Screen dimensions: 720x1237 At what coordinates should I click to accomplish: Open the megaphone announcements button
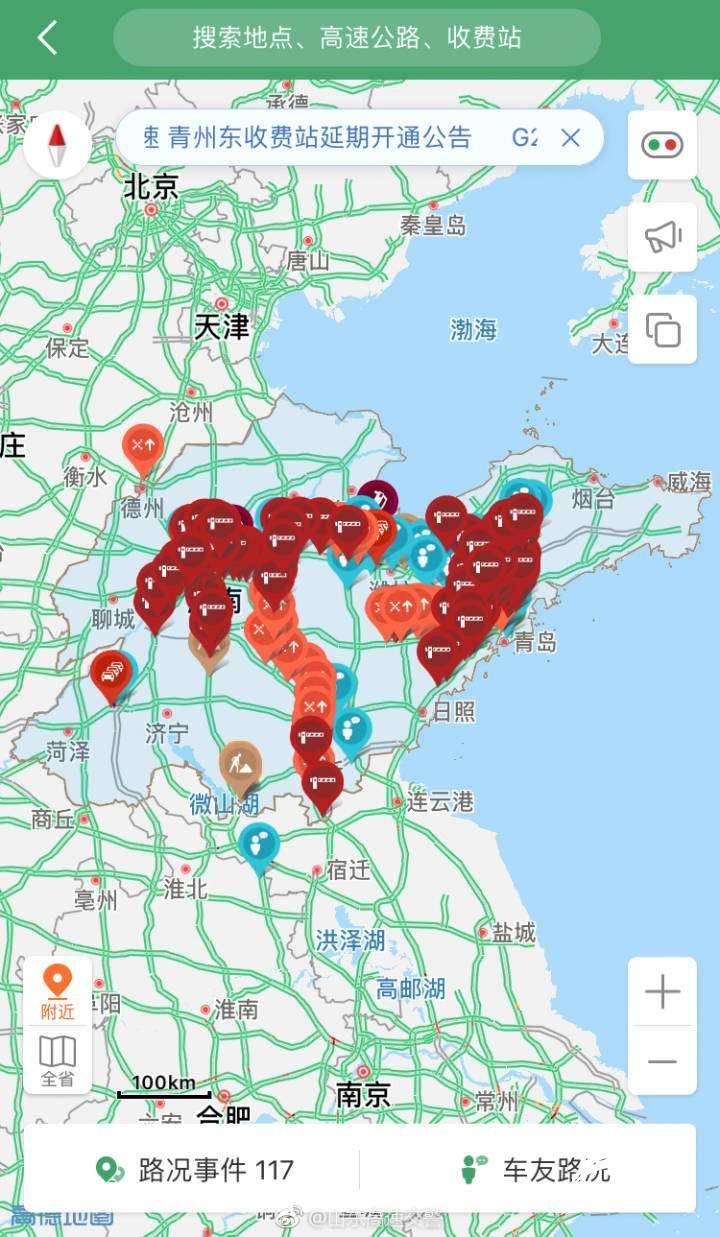pos(662,237)
